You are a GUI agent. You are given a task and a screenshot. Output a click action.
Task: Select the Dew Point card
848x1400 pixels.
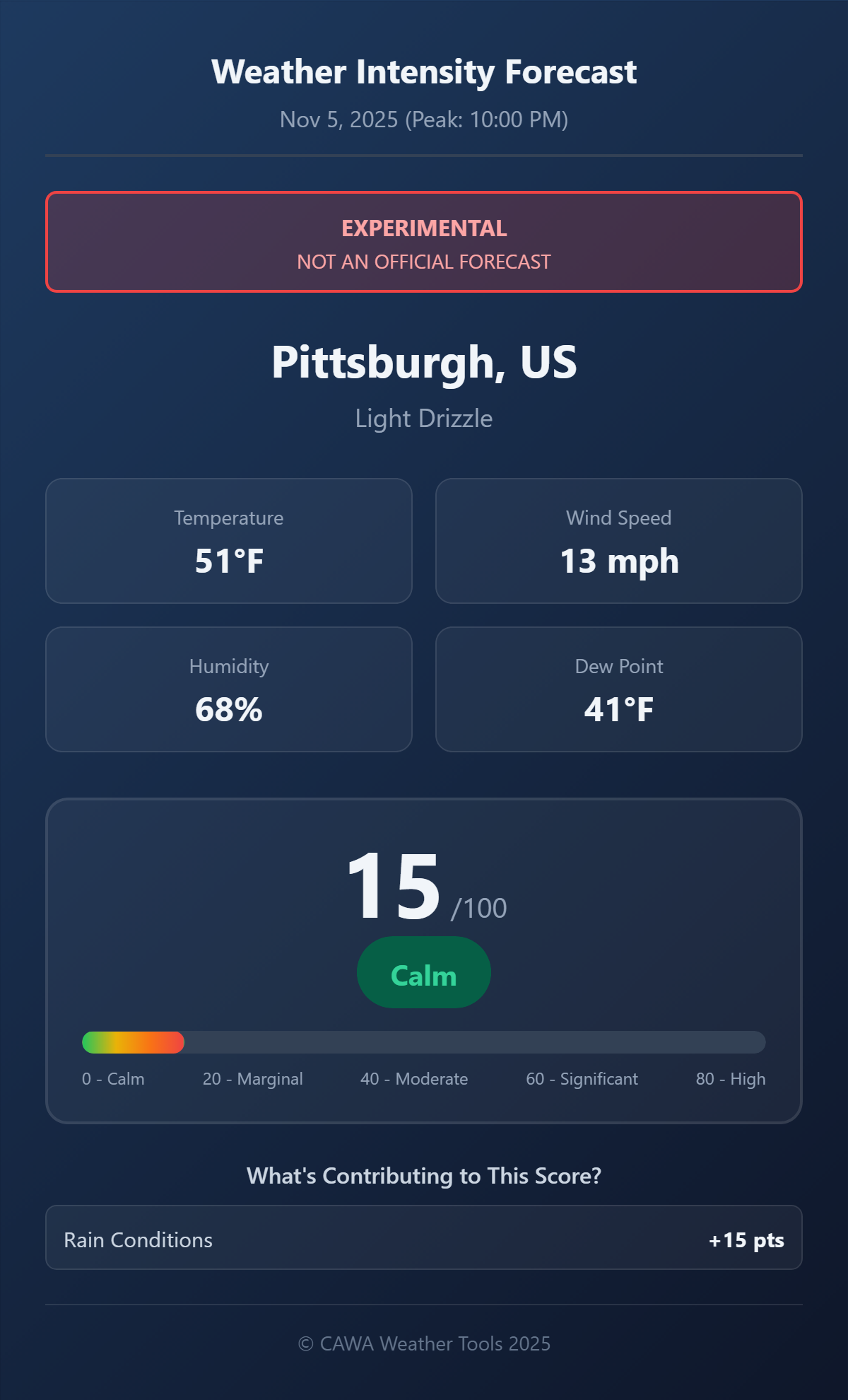[x=618, y=688]
